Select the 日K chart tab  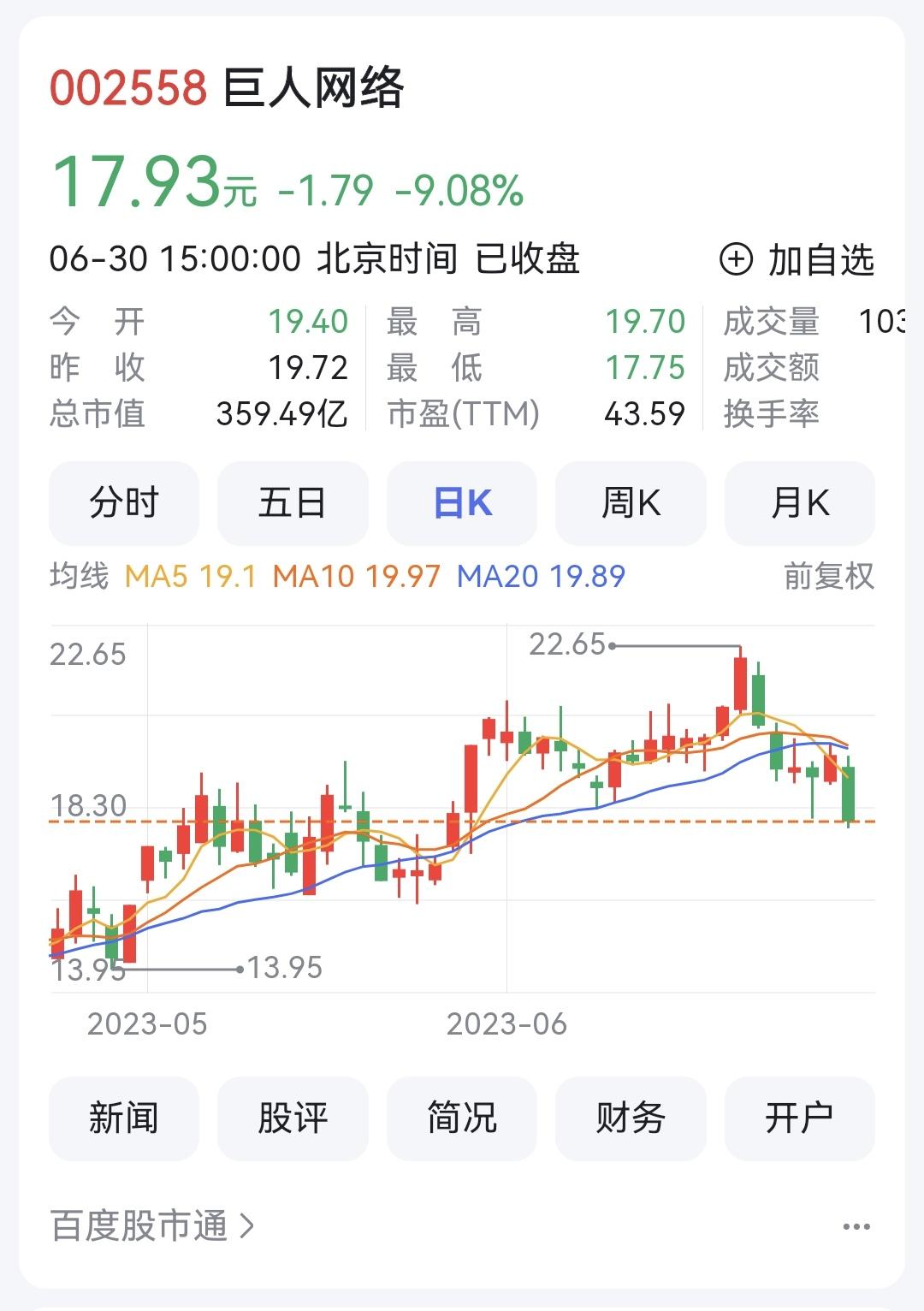462,503
